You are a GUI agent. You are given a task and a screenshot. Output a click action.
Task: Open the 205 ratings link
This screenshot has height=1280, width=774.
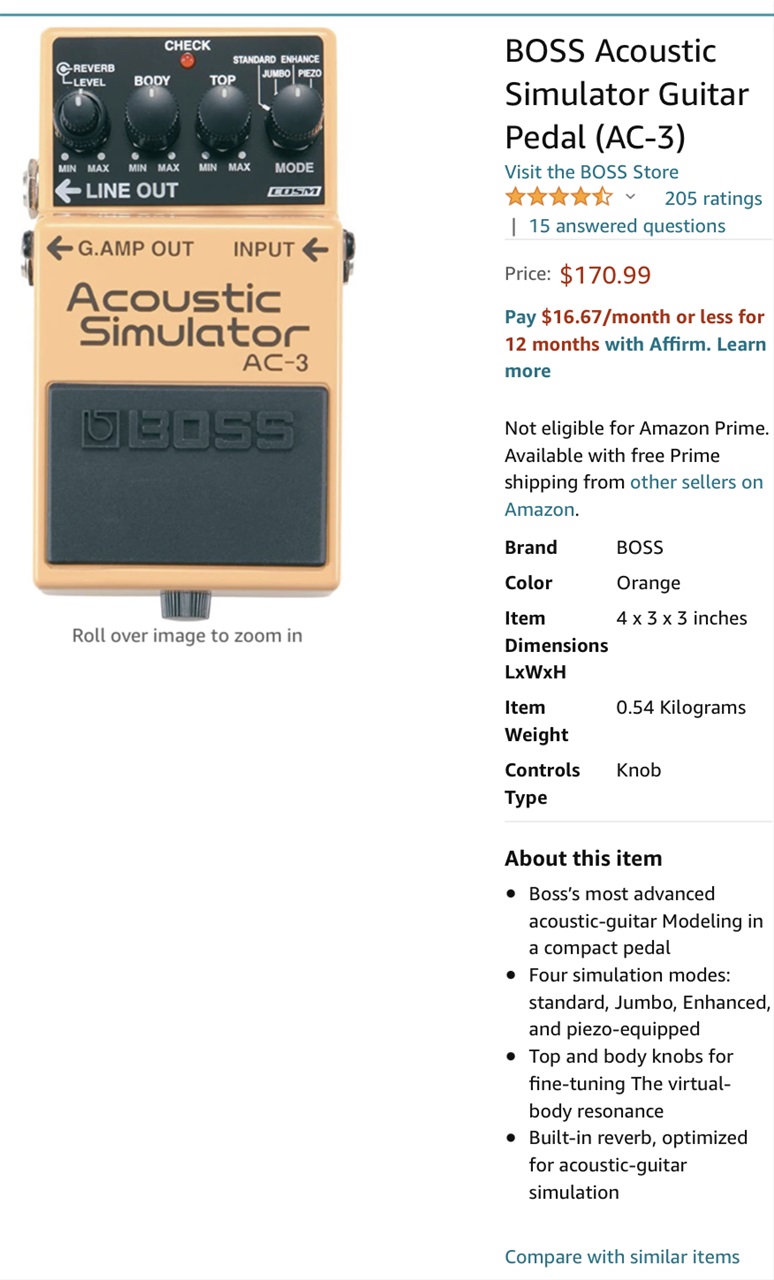tap(713, 199)
